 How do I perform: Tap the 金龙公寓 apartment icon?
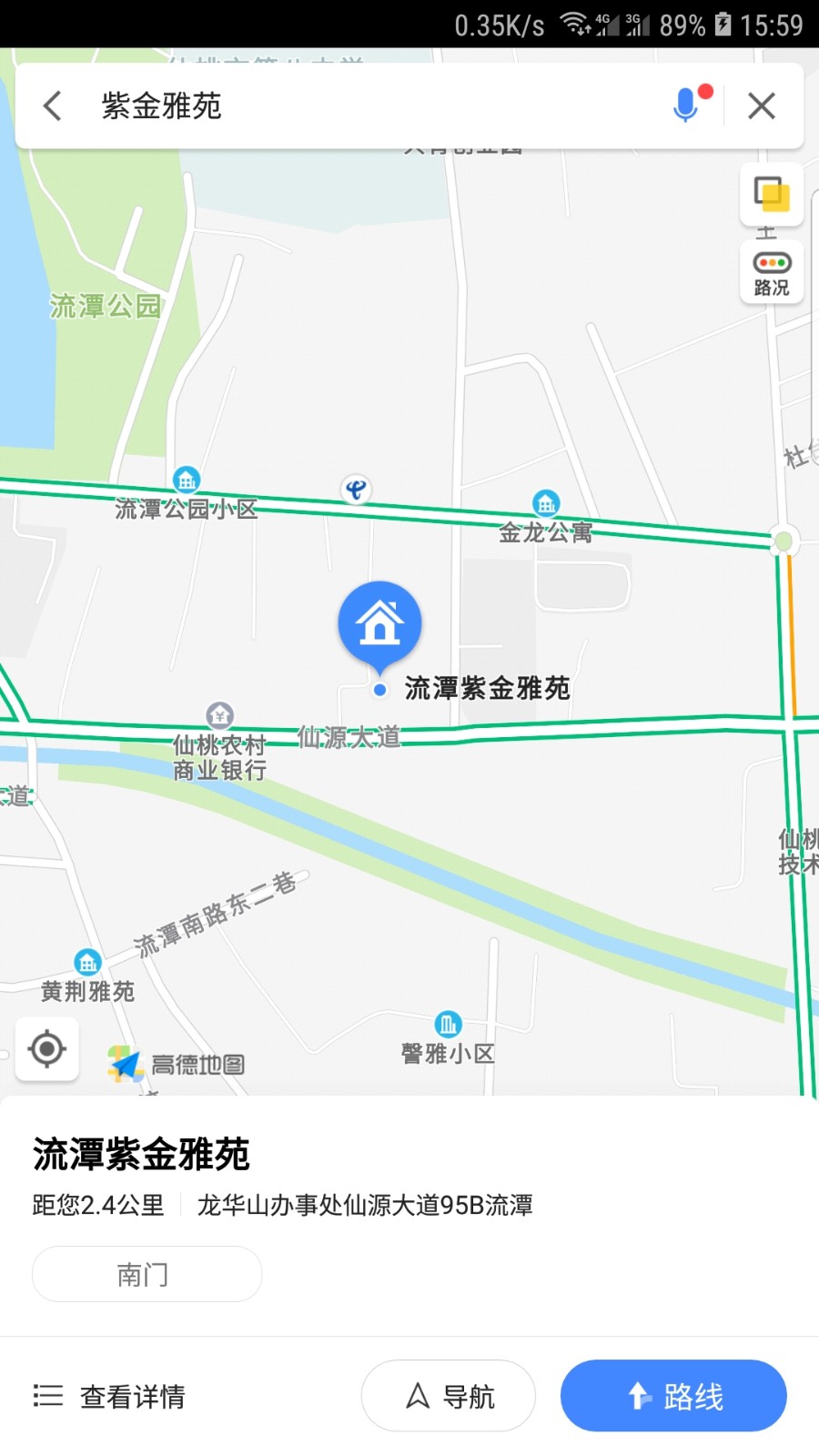tap(546, 503)
